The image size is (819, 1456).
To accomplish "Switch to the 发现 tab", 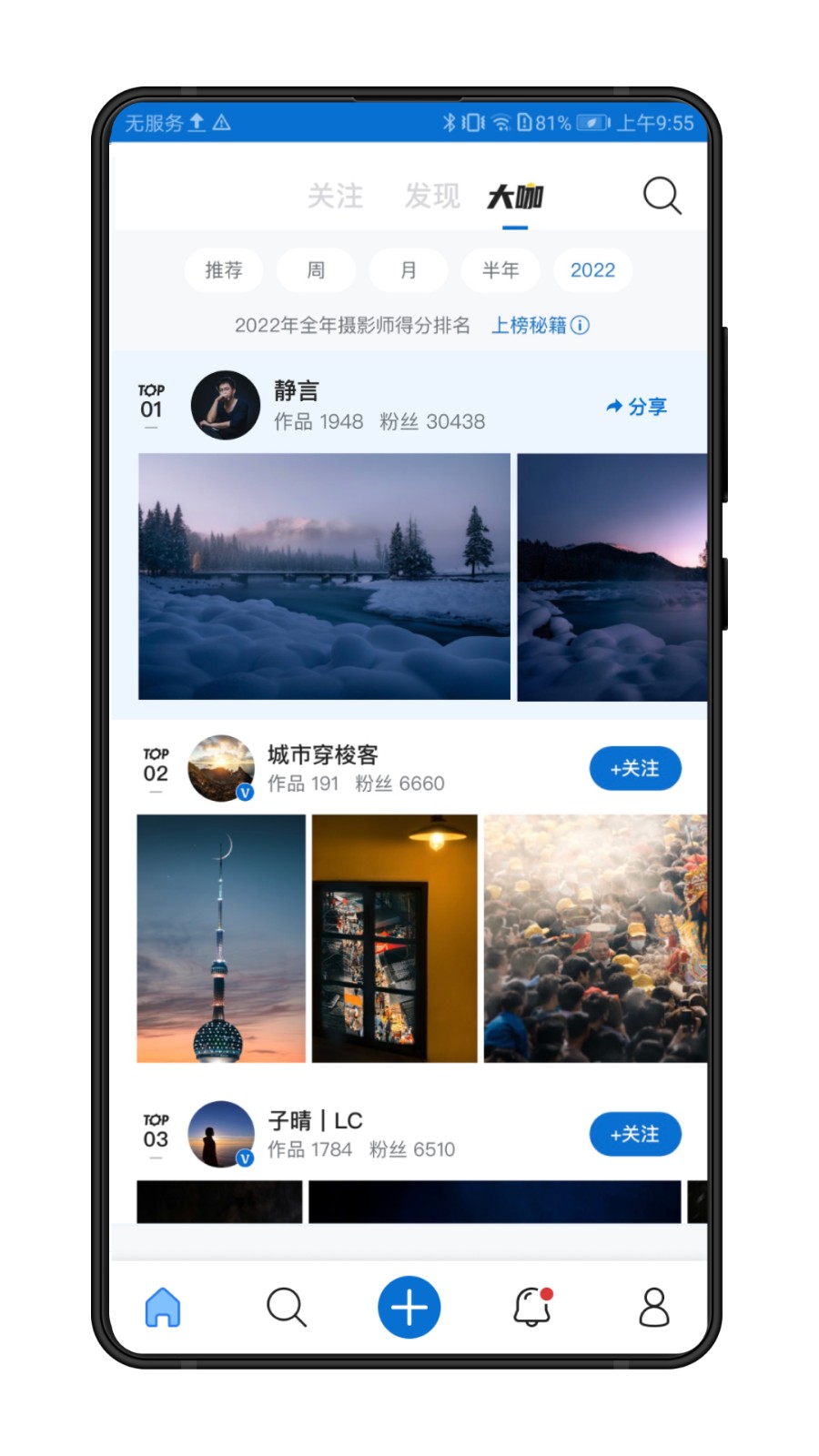I will 431,196.
